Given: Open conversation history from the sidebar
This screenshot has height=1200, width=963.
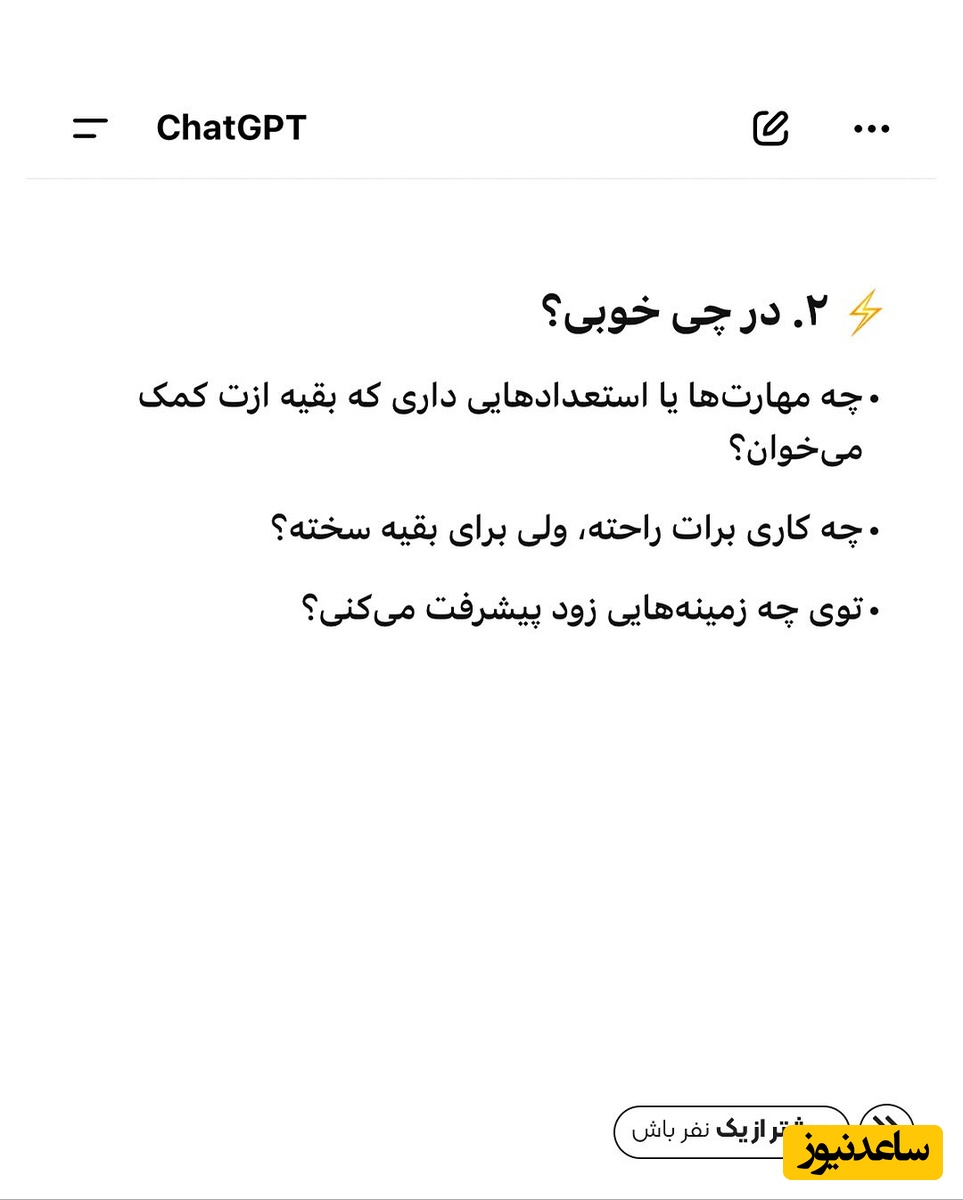Looking at the screenshot, I should pyautogui.click(x=89, y=127).
